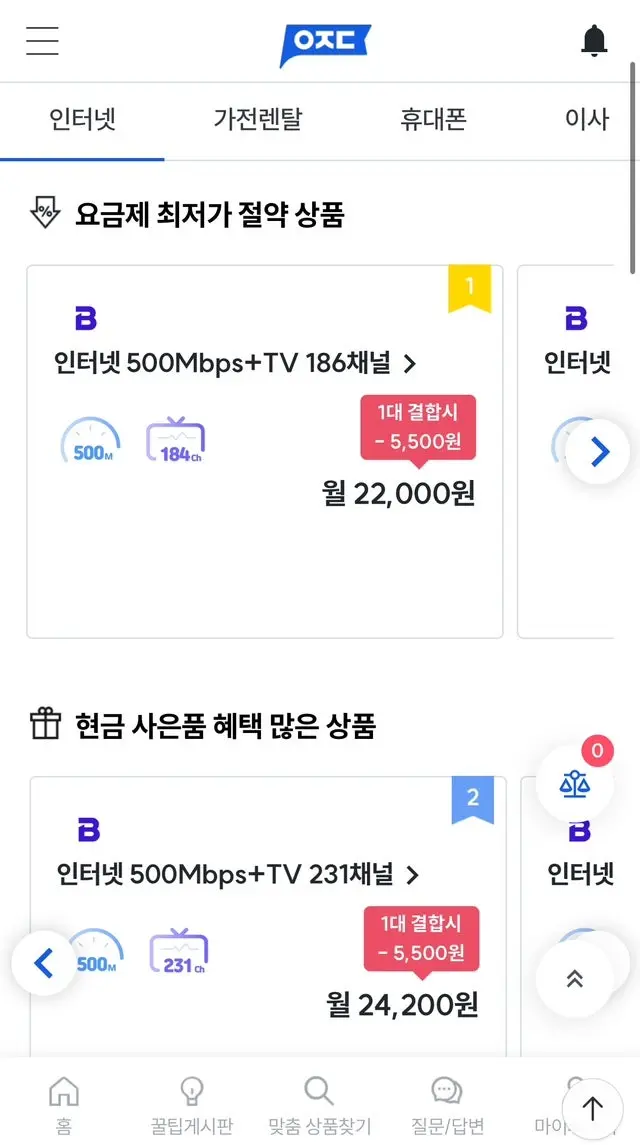Switch to the 이사 tab

tap(587, 120)
